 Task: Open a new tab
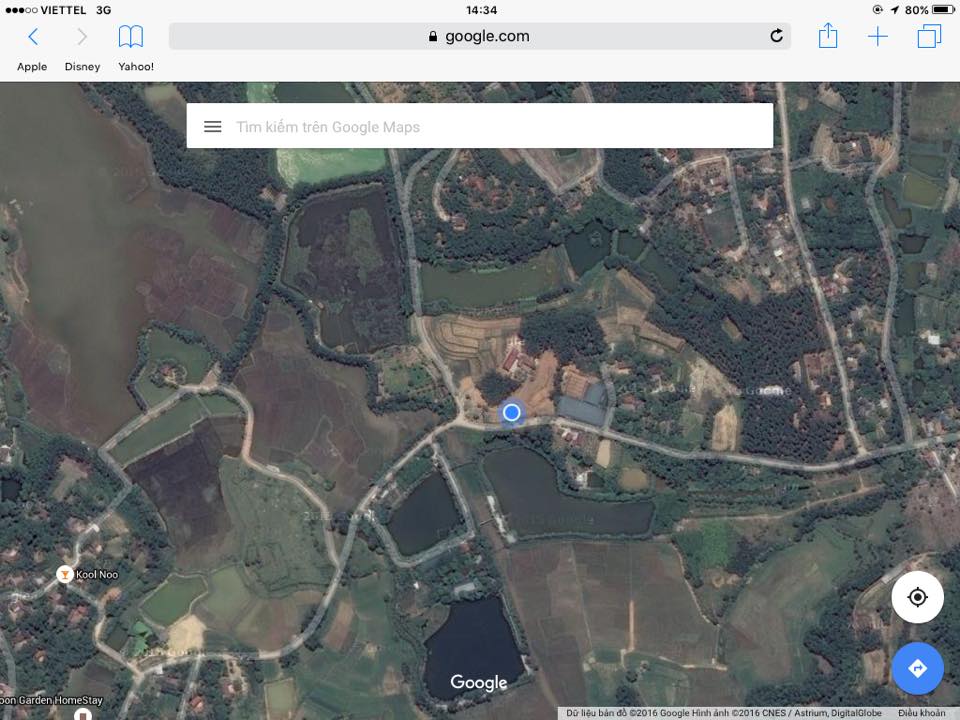tap(877, 37)
